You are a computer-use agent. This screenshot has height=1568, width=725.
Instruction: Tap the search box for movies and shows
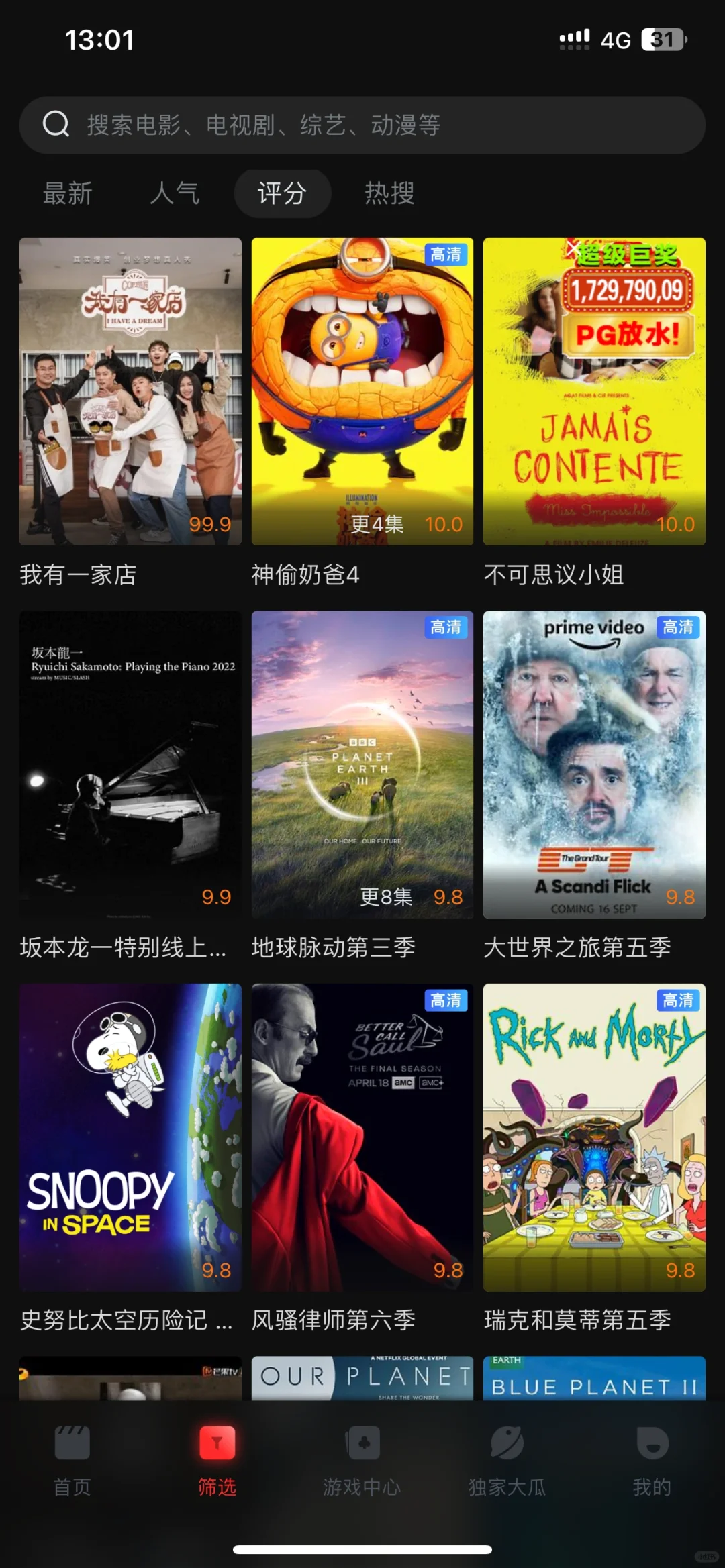point(362,125)
